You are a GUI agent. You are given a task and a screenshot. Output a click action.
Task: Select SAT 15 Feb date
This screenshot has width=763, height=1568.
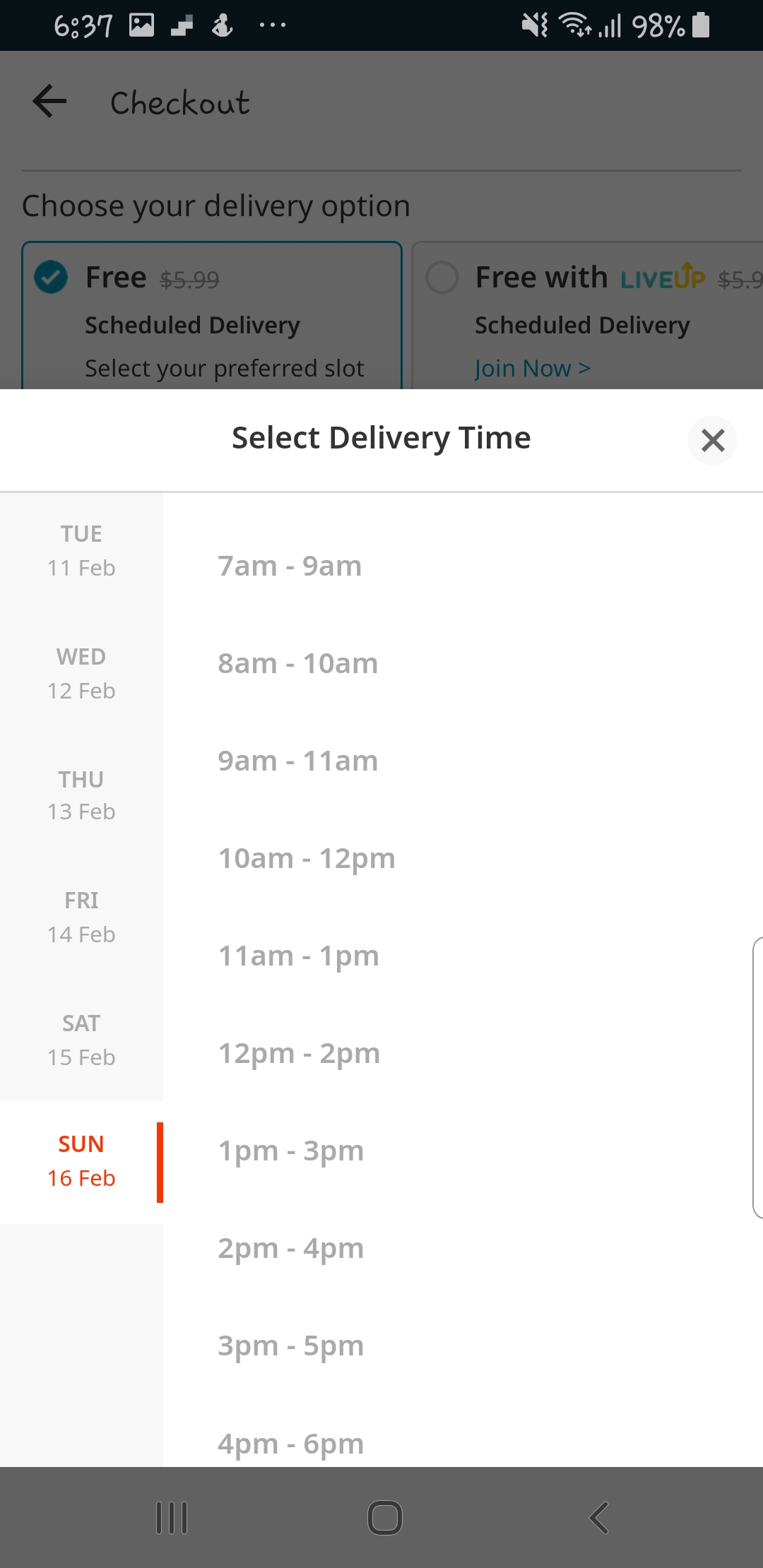point(81,1040)
